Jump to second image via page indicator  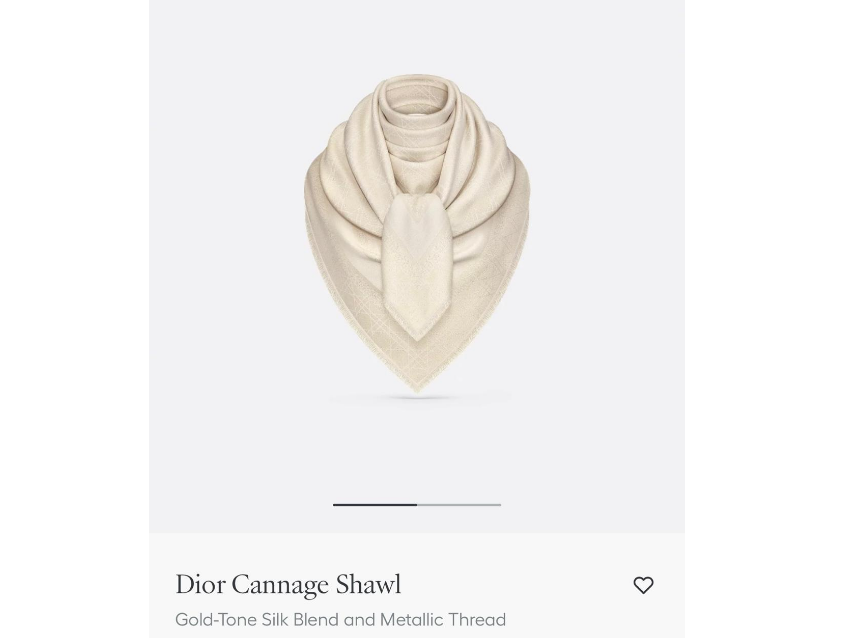click(459, 505)
